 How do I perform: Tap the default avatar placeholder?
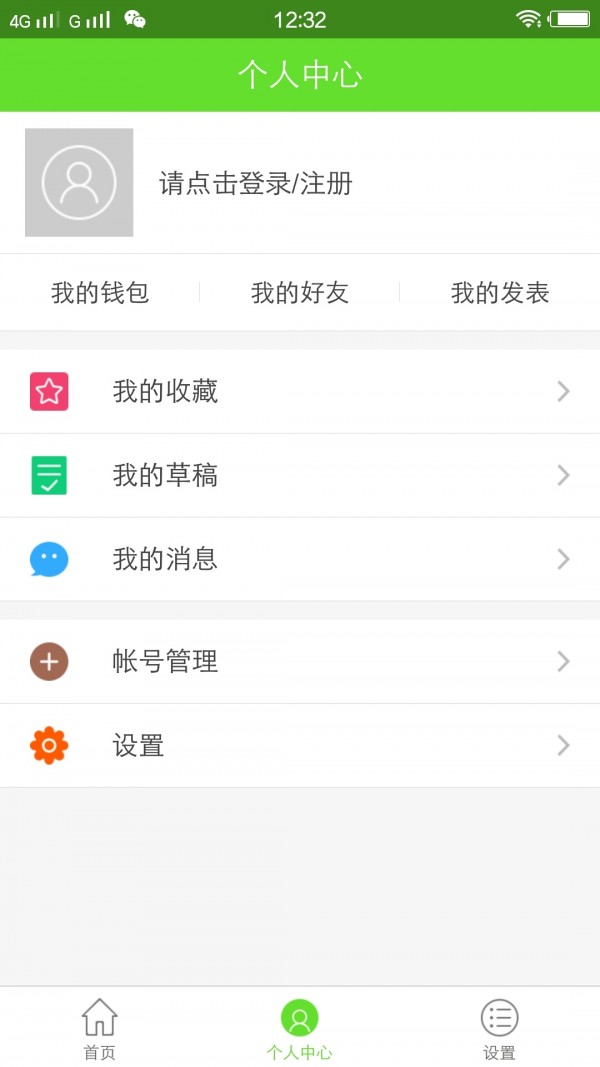79,183
